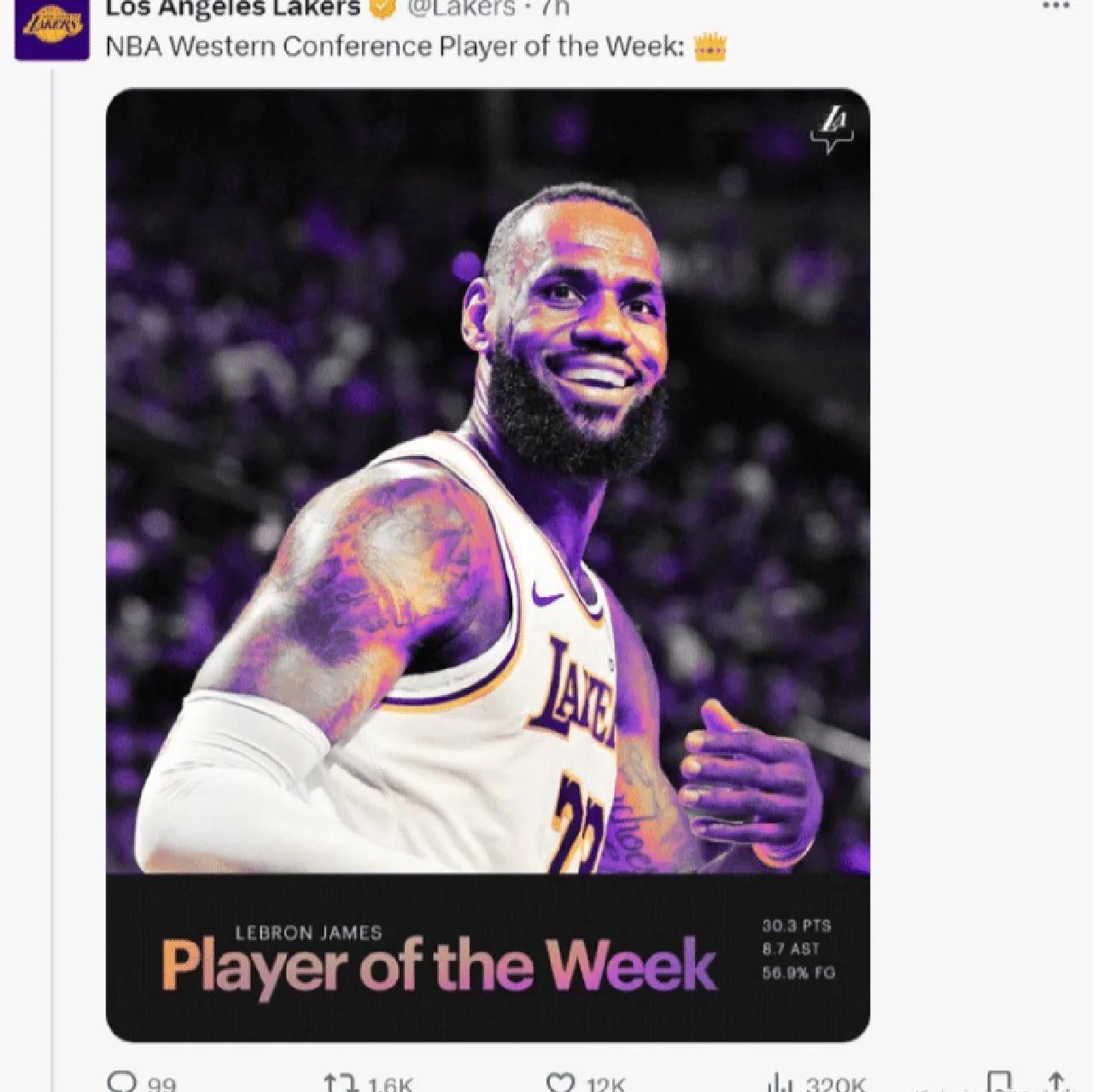Open the Los Angeles Lakers account name
1093x1092 pixels.
(x=232, y=8)
